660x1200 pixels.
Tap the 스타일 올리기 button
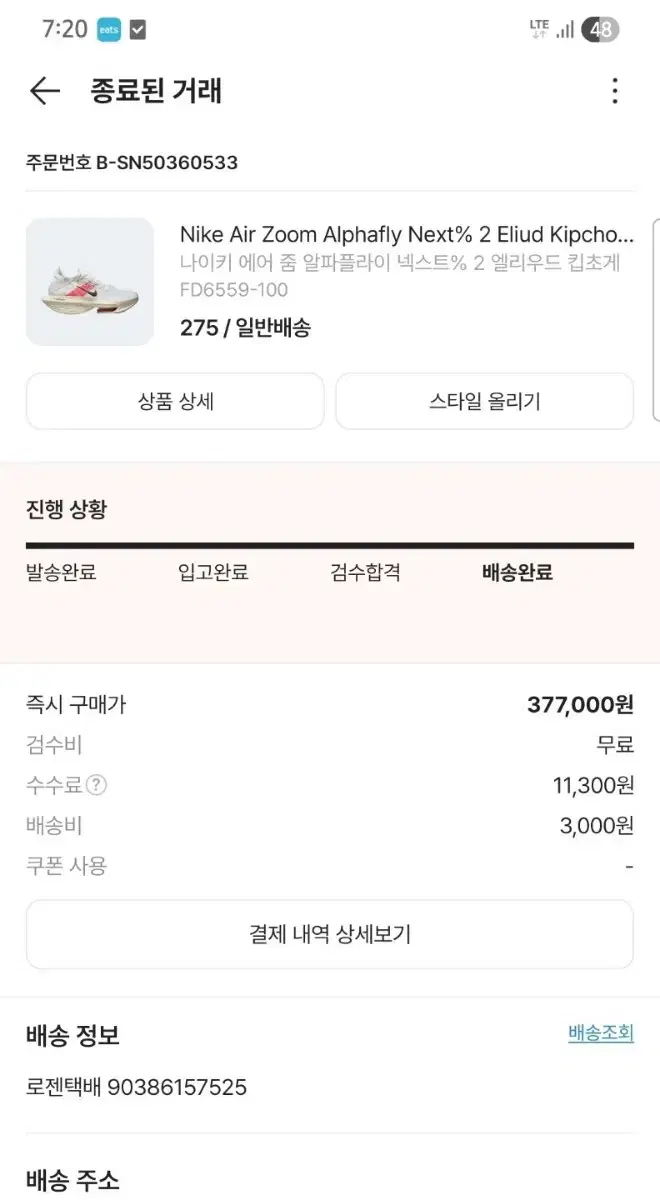[484, 401]
